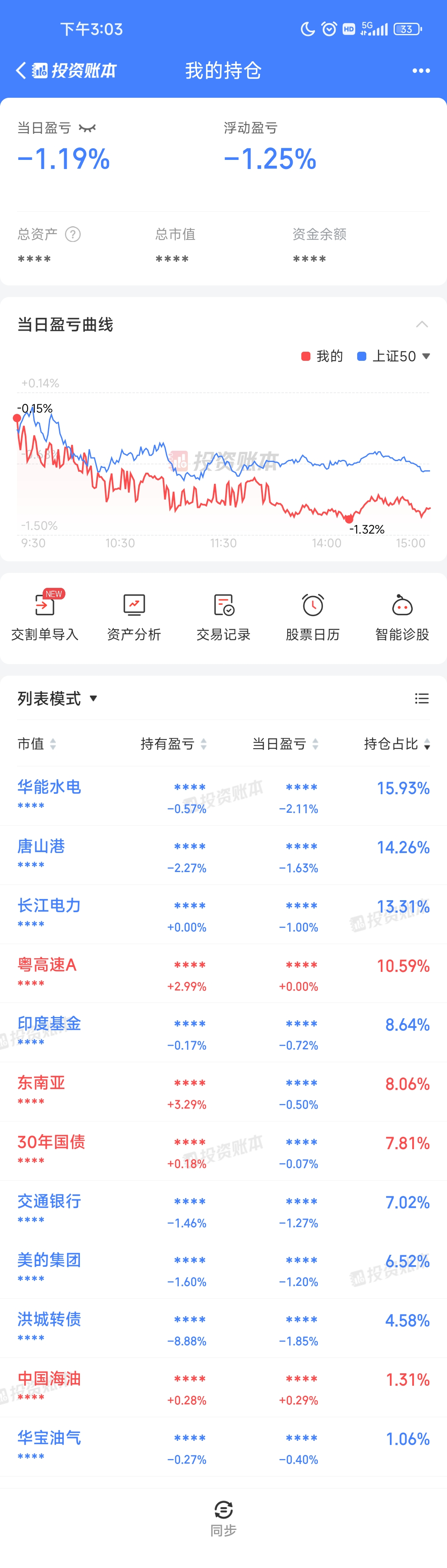Screen dimensions: 447x1568
Task: Sort holdings by 持有盈亏
Action: [x=173, y=744]
